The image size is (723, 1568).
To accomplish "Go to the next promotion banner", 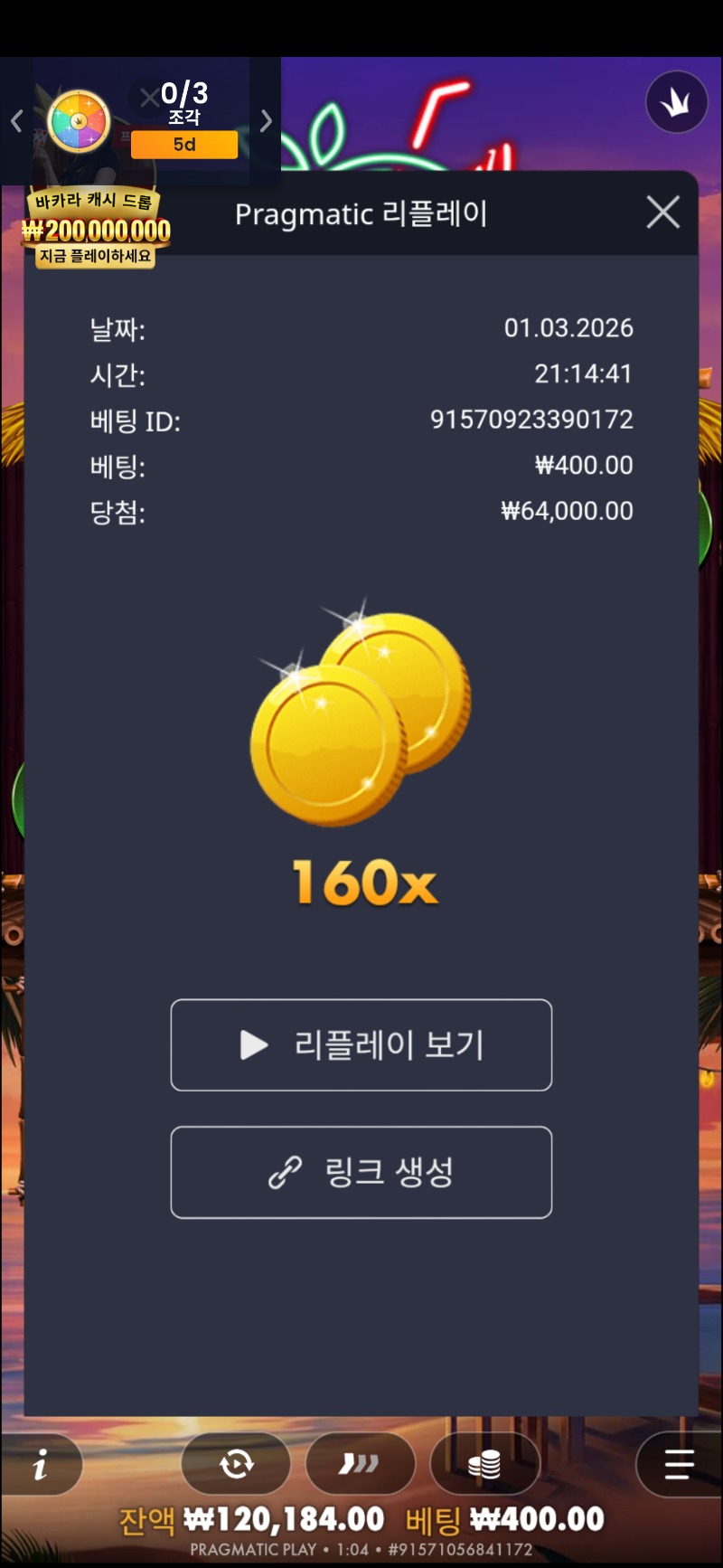I will pos(266,121).
